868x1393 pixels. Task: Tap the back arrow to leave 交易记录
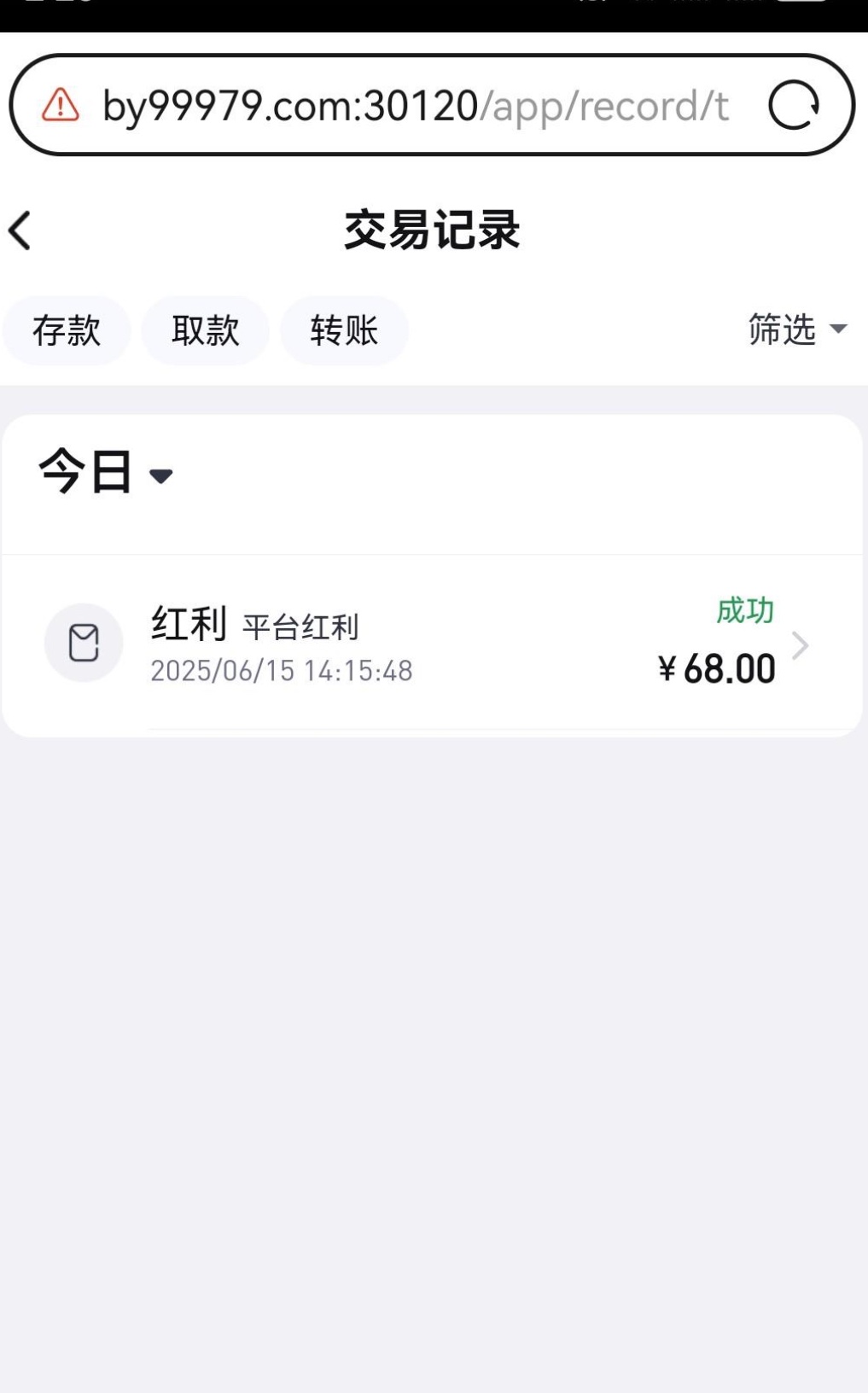[x=20, y=226]
